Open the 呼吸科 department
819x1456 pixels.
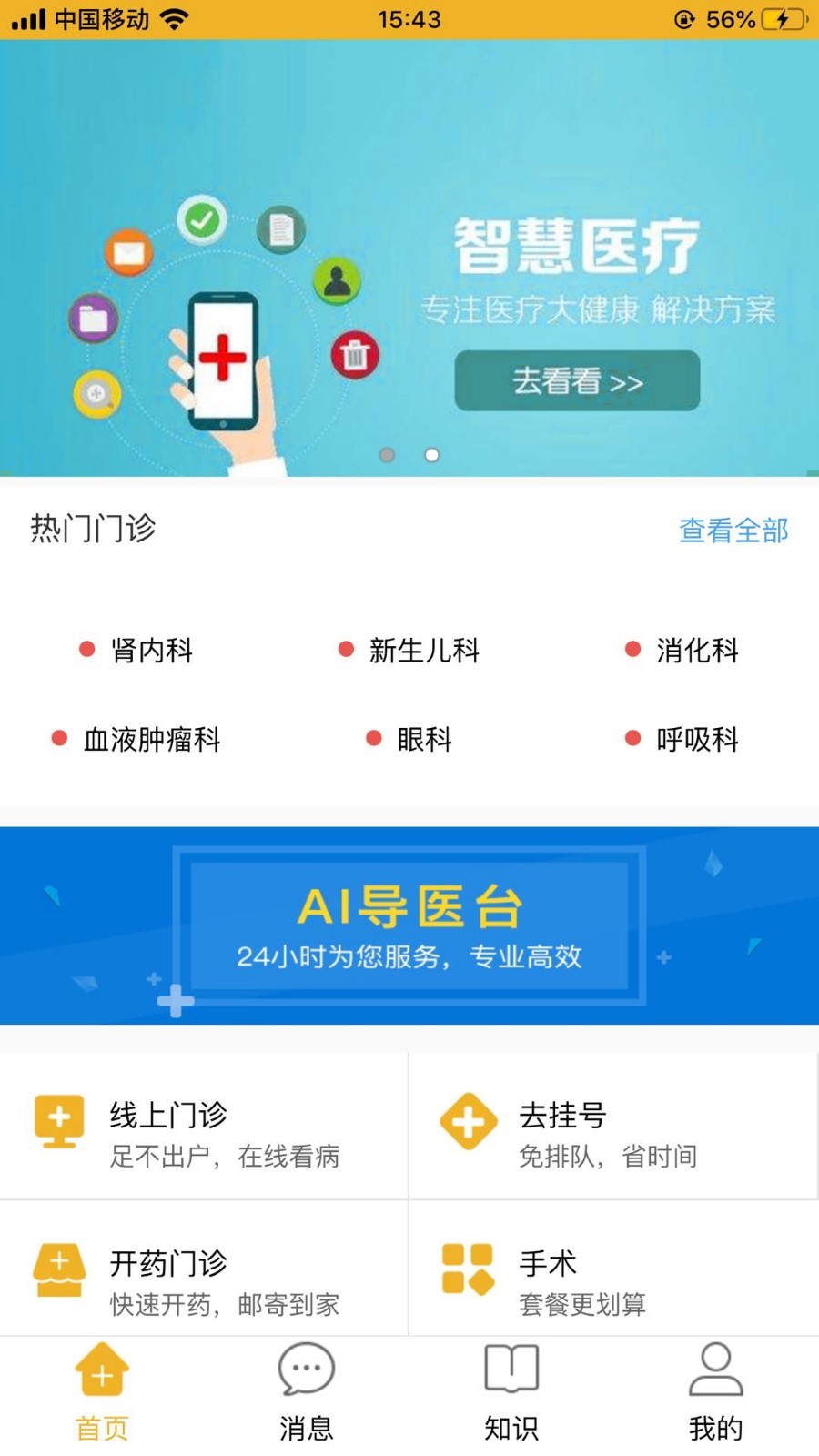pyautogui.click(x=696, y=739)
